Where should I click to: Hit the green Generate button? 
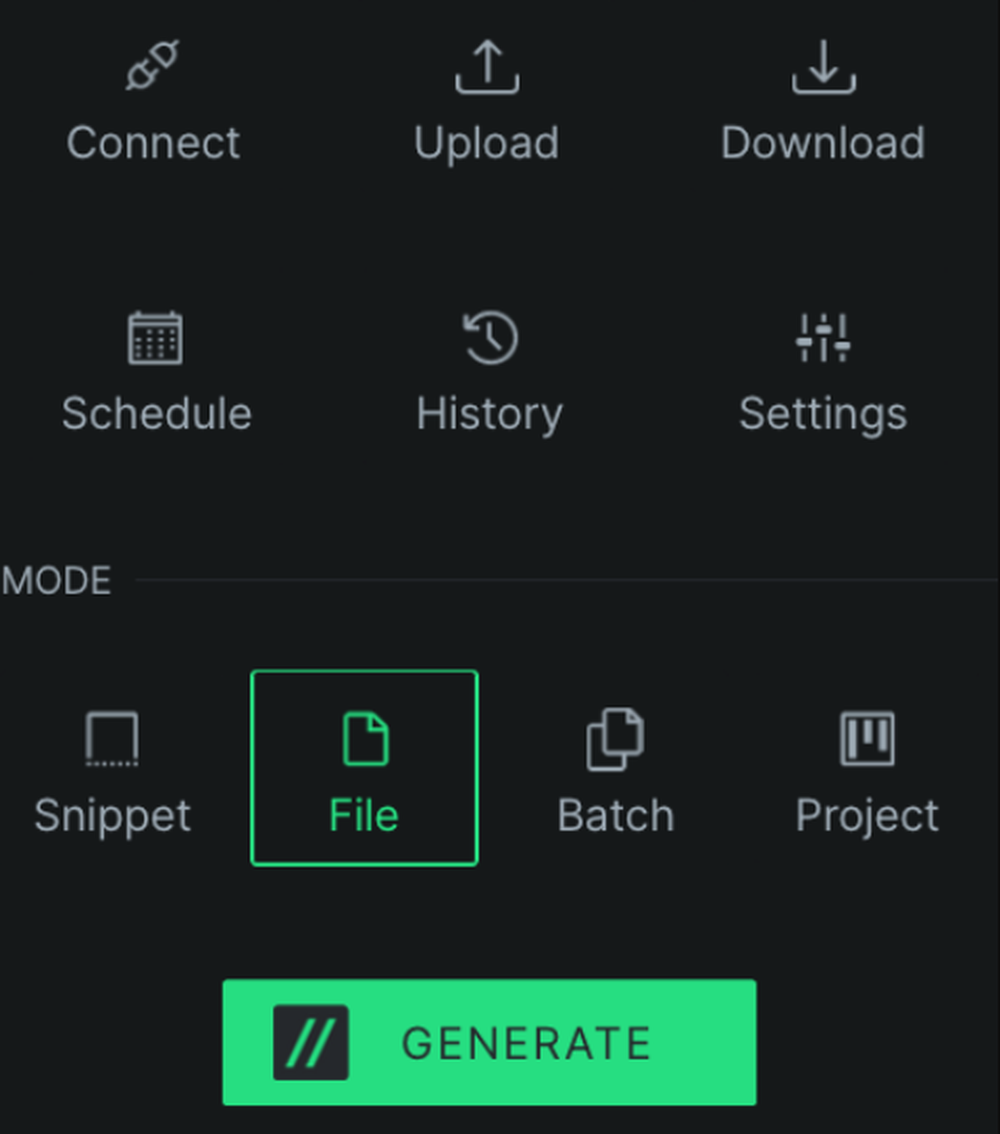[x=489, y=1042]
